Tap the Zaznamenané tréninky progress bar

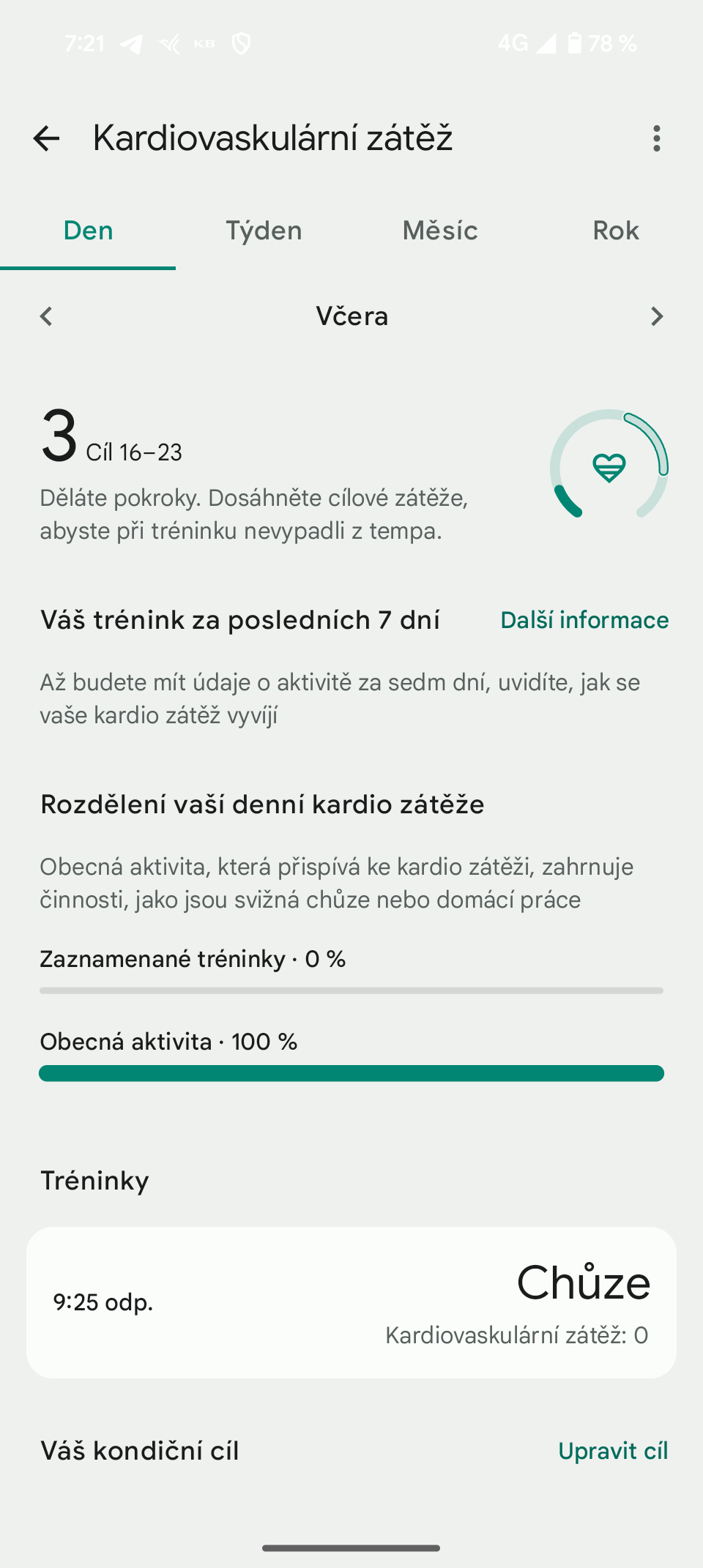coord(351,990)
